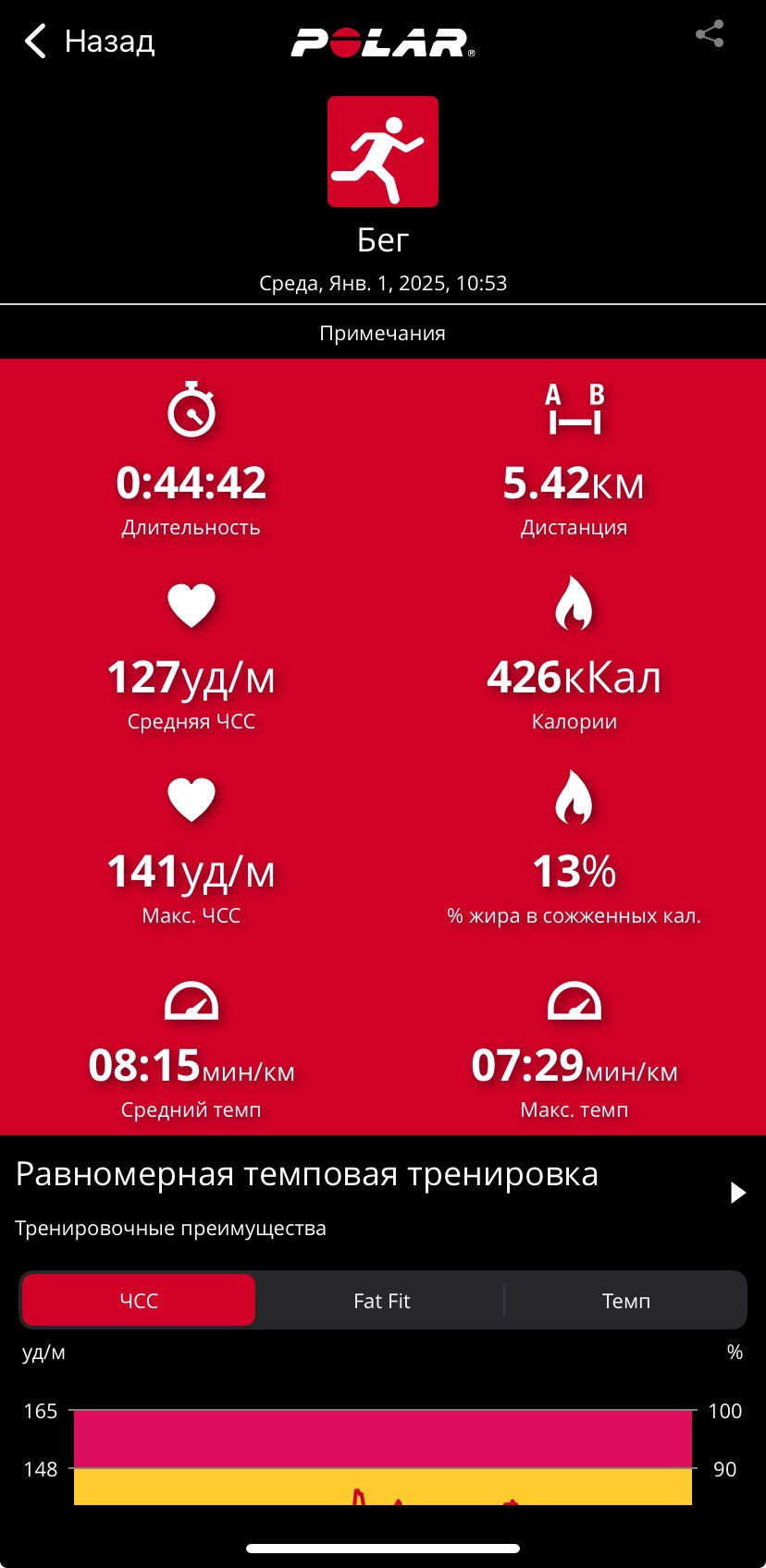Share this running workout
This screenshot has width=766, height=1568.
click(x=710, y=35)
